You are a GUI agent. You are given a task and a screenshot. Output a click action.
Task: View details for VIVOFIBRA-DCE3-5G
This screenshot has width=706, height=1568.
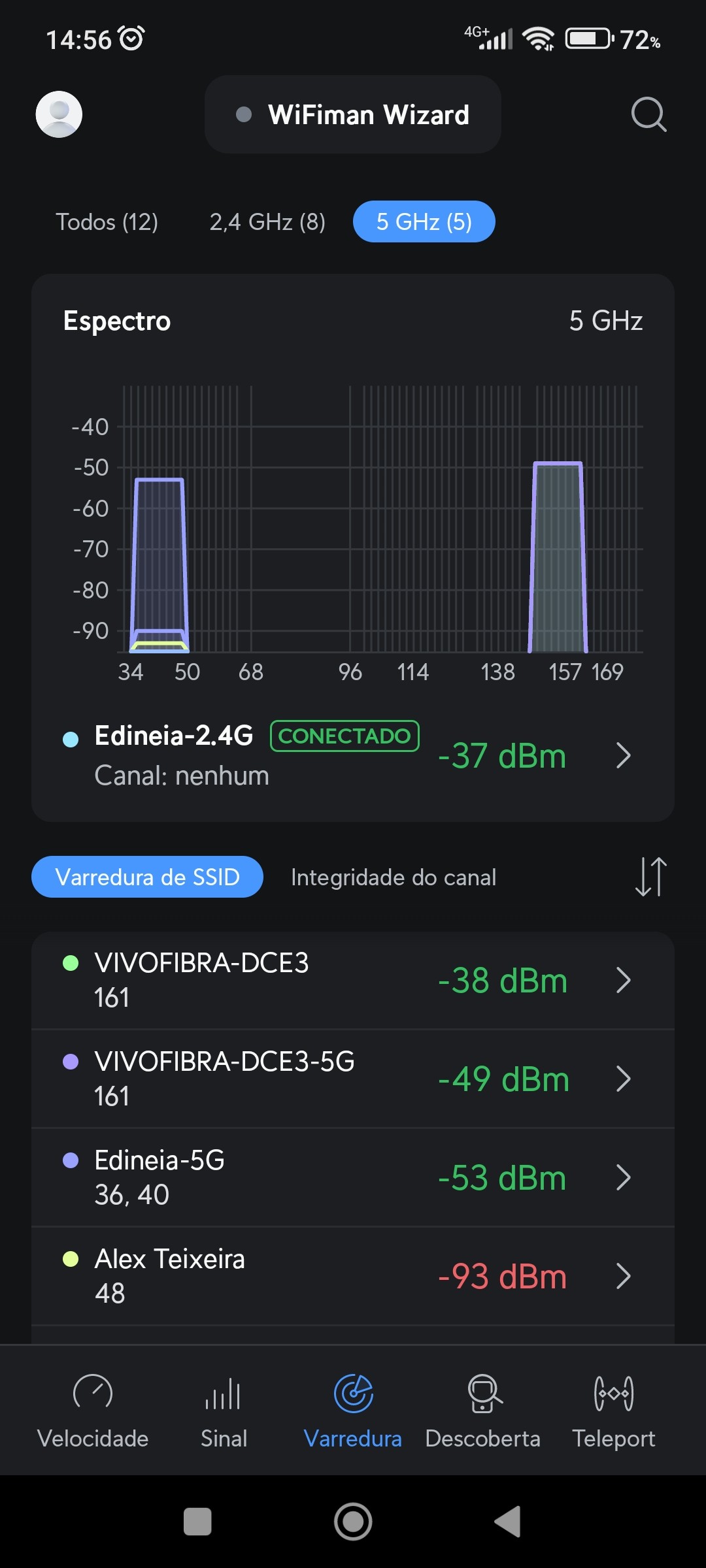353,1079
